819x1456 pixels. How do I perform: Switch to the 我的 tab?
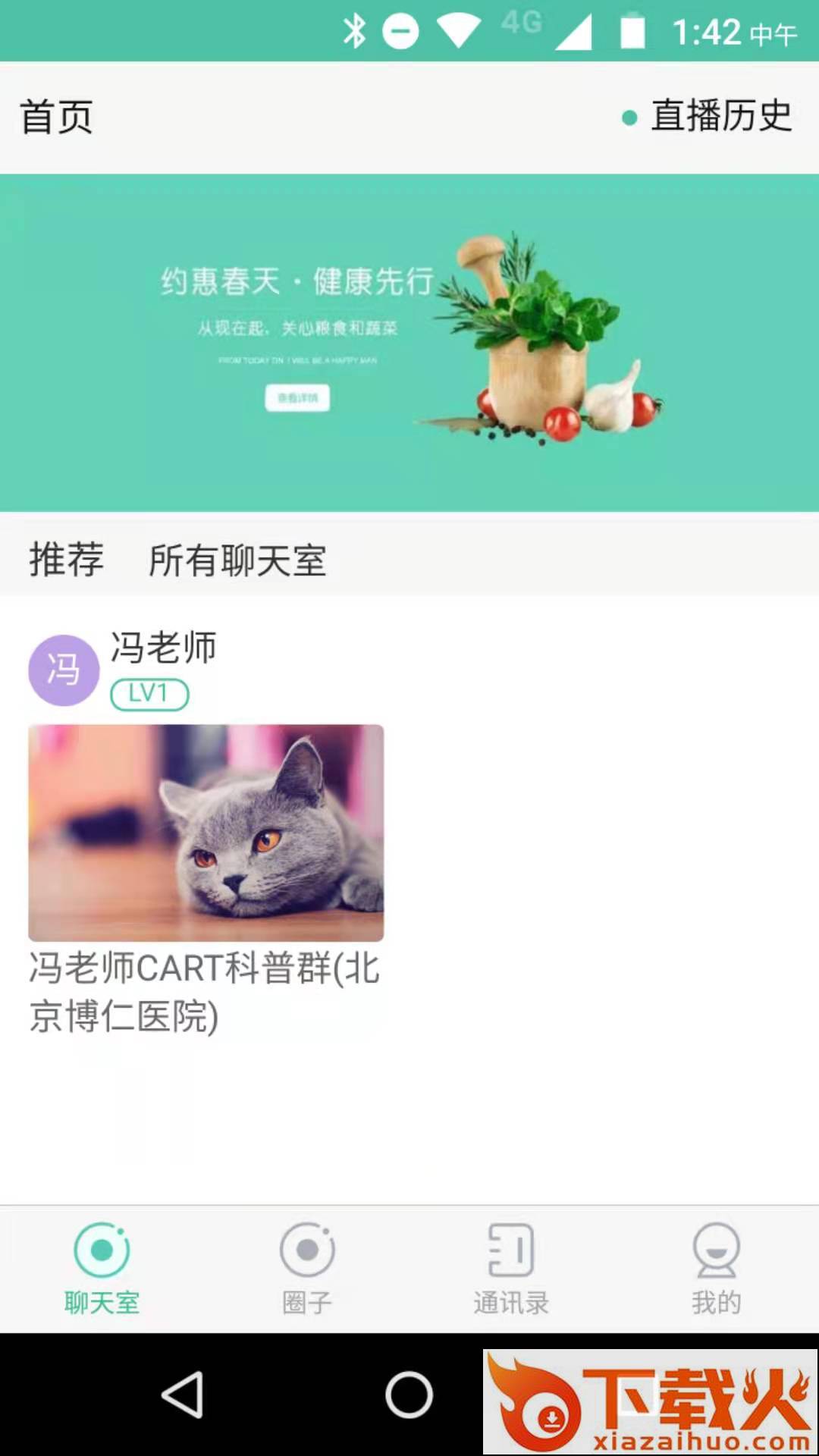pos(716,1267)
